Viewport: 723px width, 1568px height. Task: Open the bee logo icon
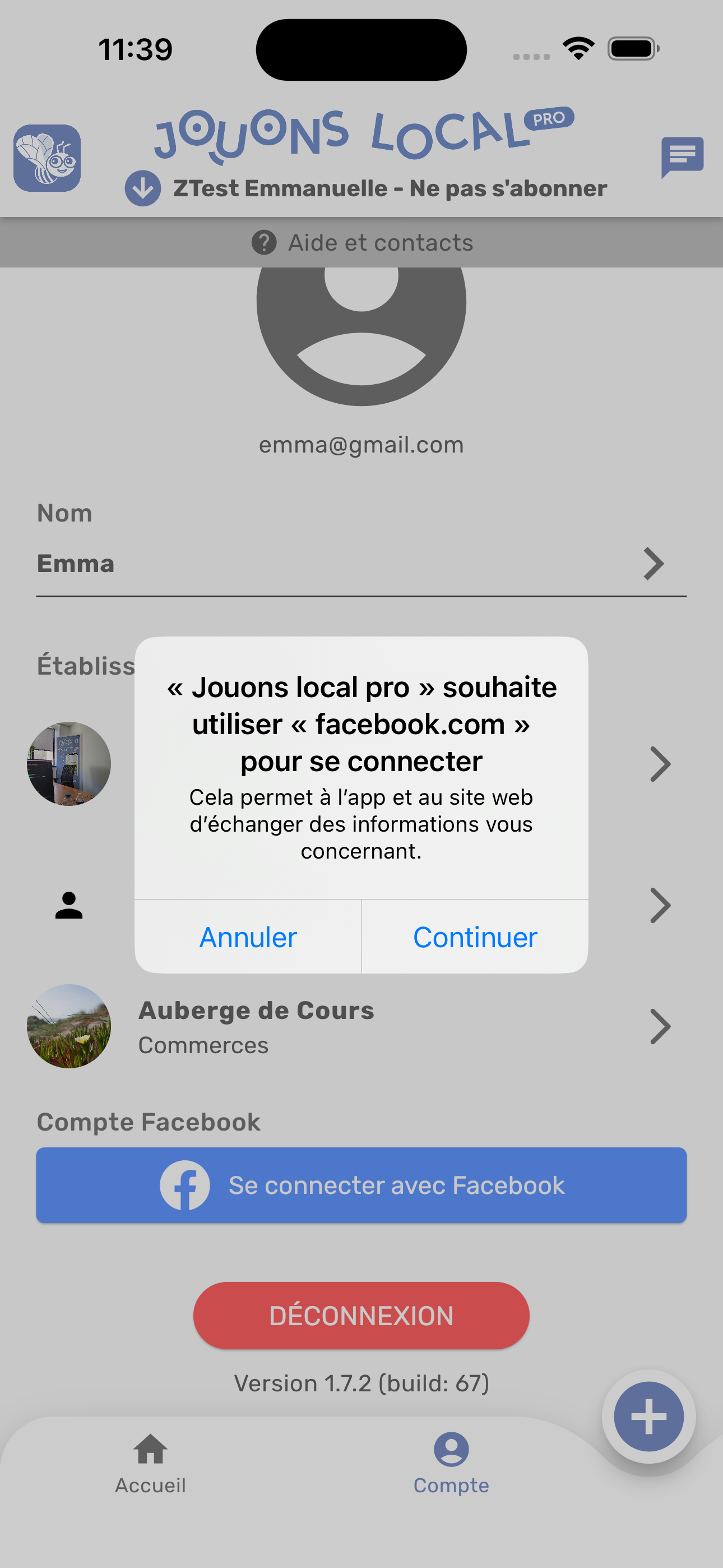pyautogui.click(x=48, y=158)
